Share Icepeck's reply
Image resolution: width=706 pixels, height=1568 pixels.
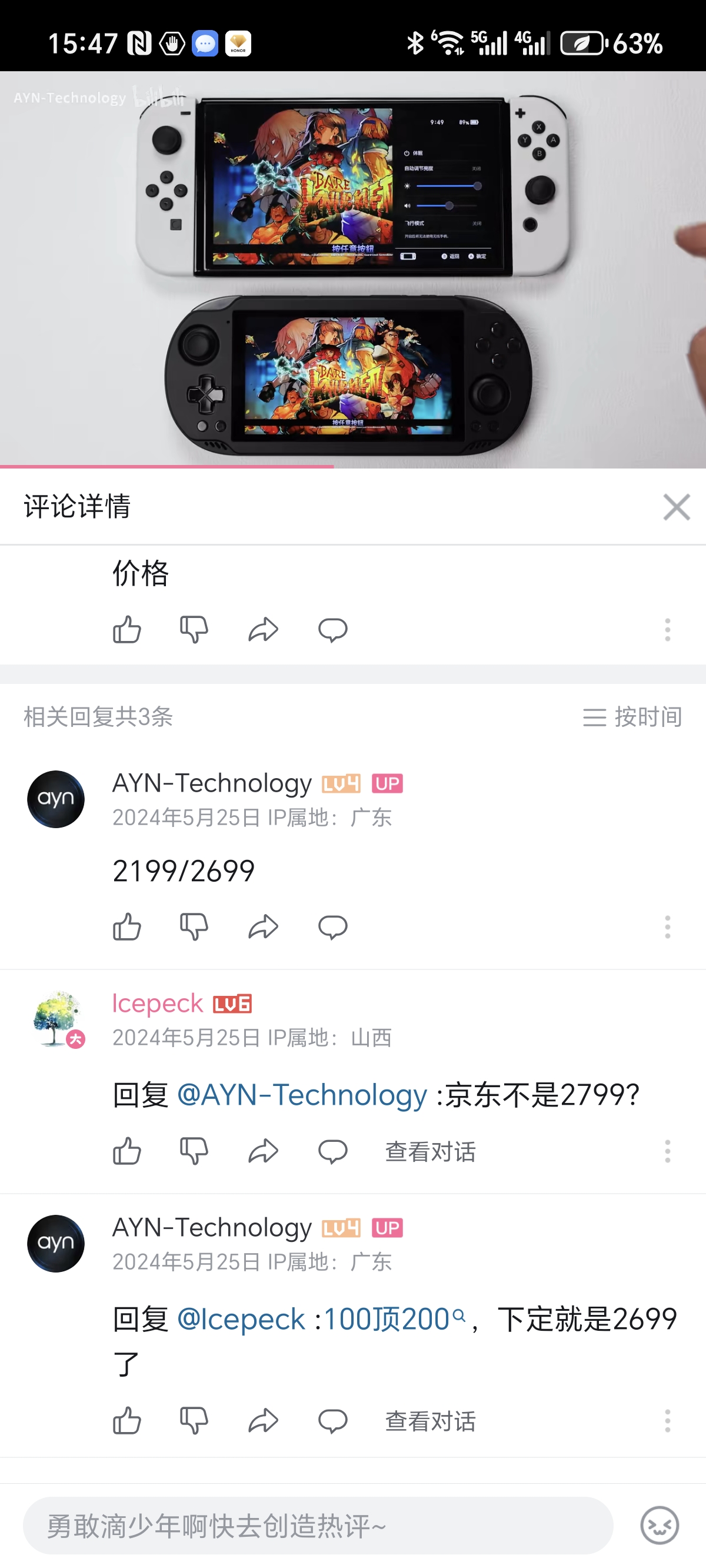(x=263, y=1151)
